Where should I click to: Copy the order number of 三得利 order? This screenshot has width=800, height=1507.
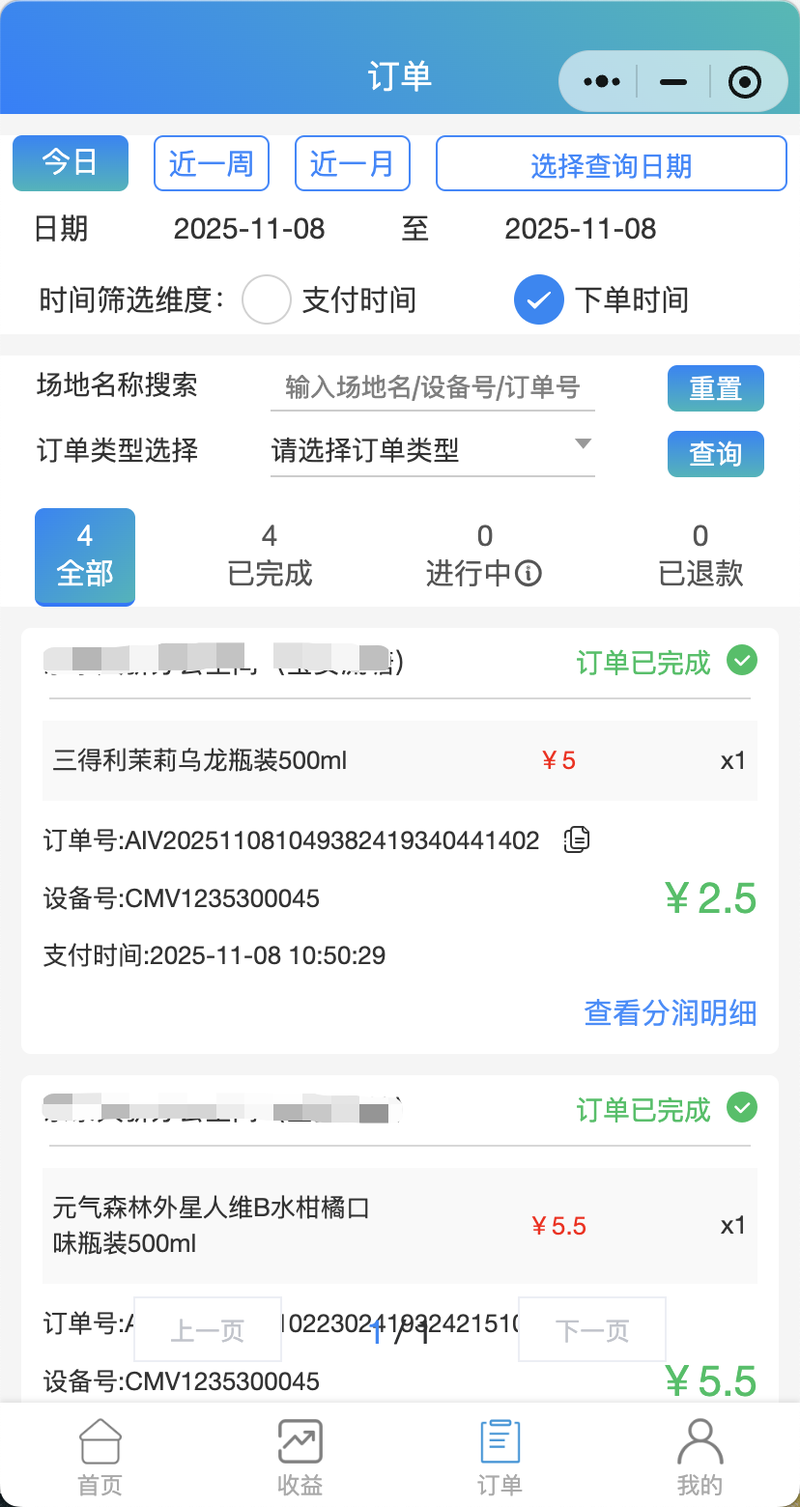point(577,839)
